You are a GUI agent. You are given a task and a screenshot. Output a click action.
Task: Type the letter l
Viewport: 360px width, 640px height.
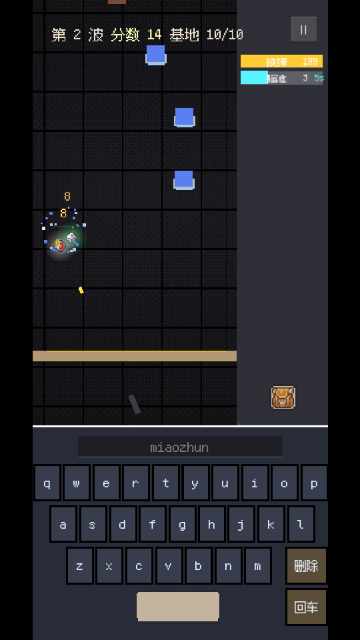(301, 524)
